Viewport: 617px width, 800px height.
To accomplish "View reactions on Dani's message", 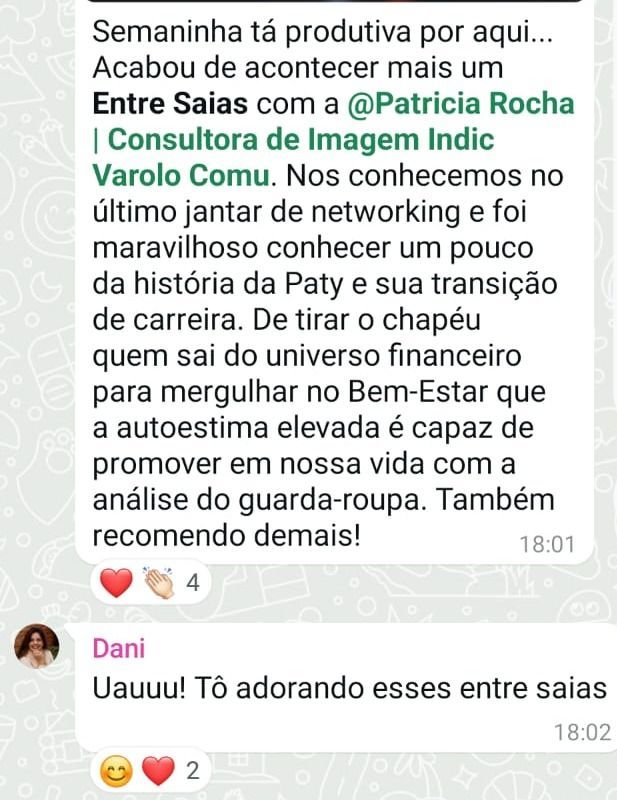I will [151, 771].
